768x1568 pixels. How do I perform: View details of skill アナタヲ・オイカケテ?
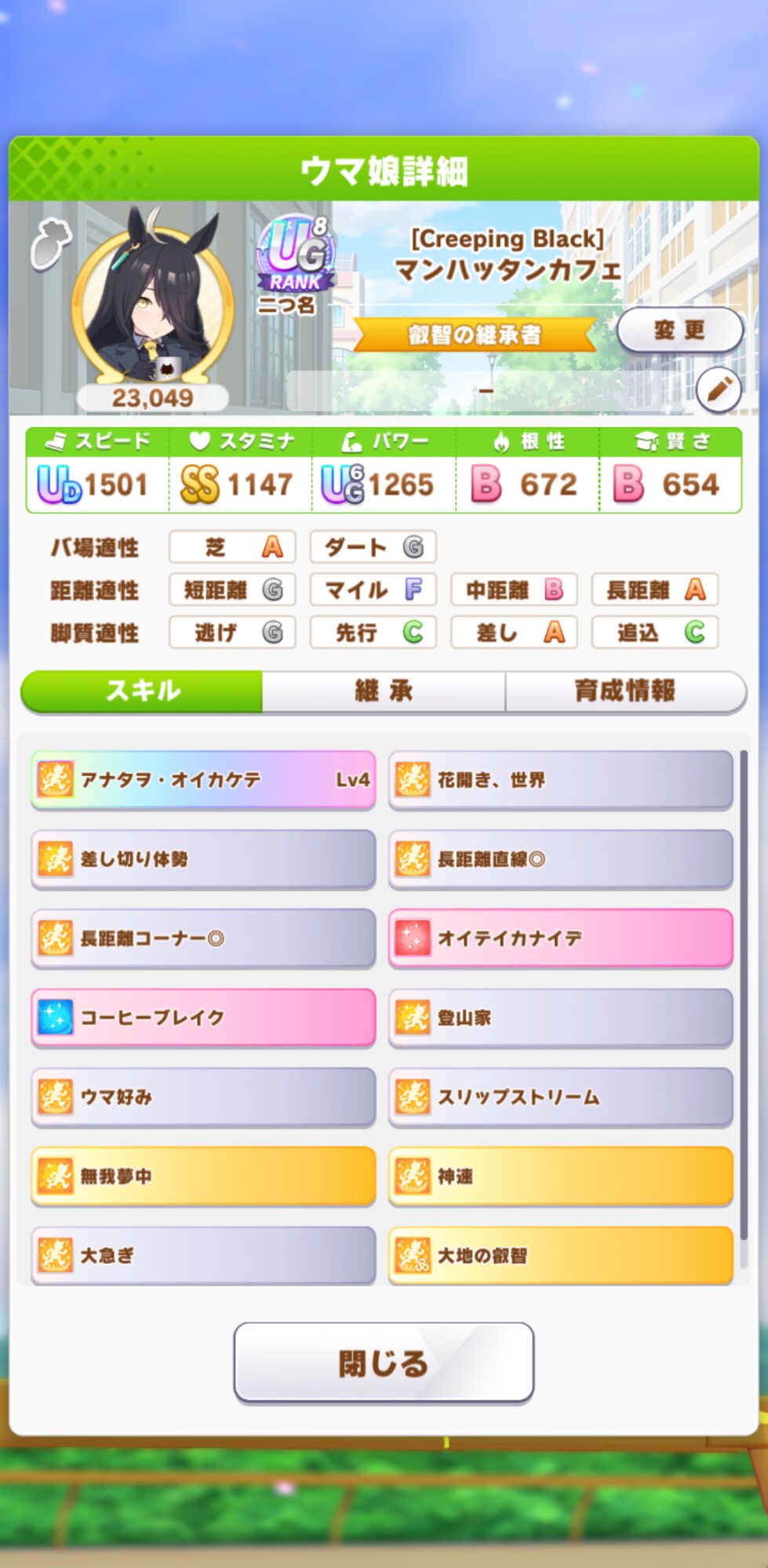coord(203,780)
